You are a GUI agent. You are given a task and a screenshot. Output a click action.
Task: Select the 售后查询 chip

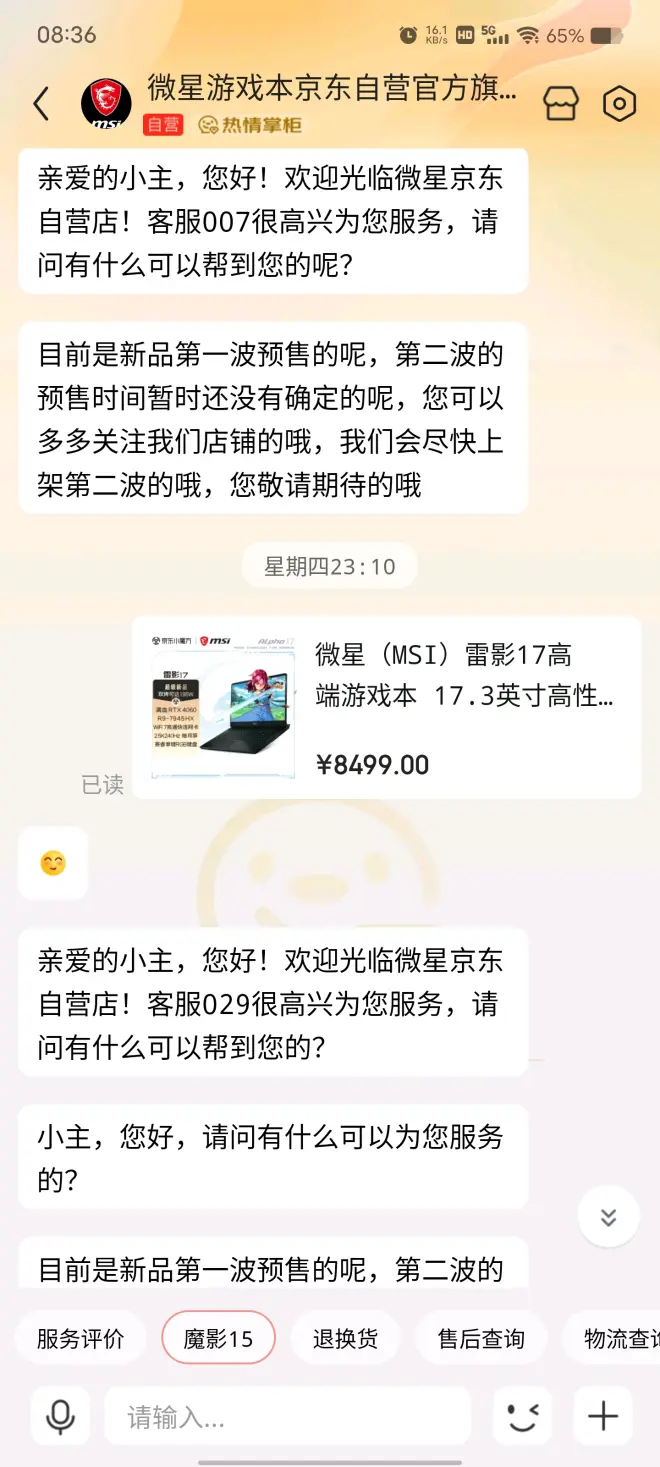[x=481, y=1338]
